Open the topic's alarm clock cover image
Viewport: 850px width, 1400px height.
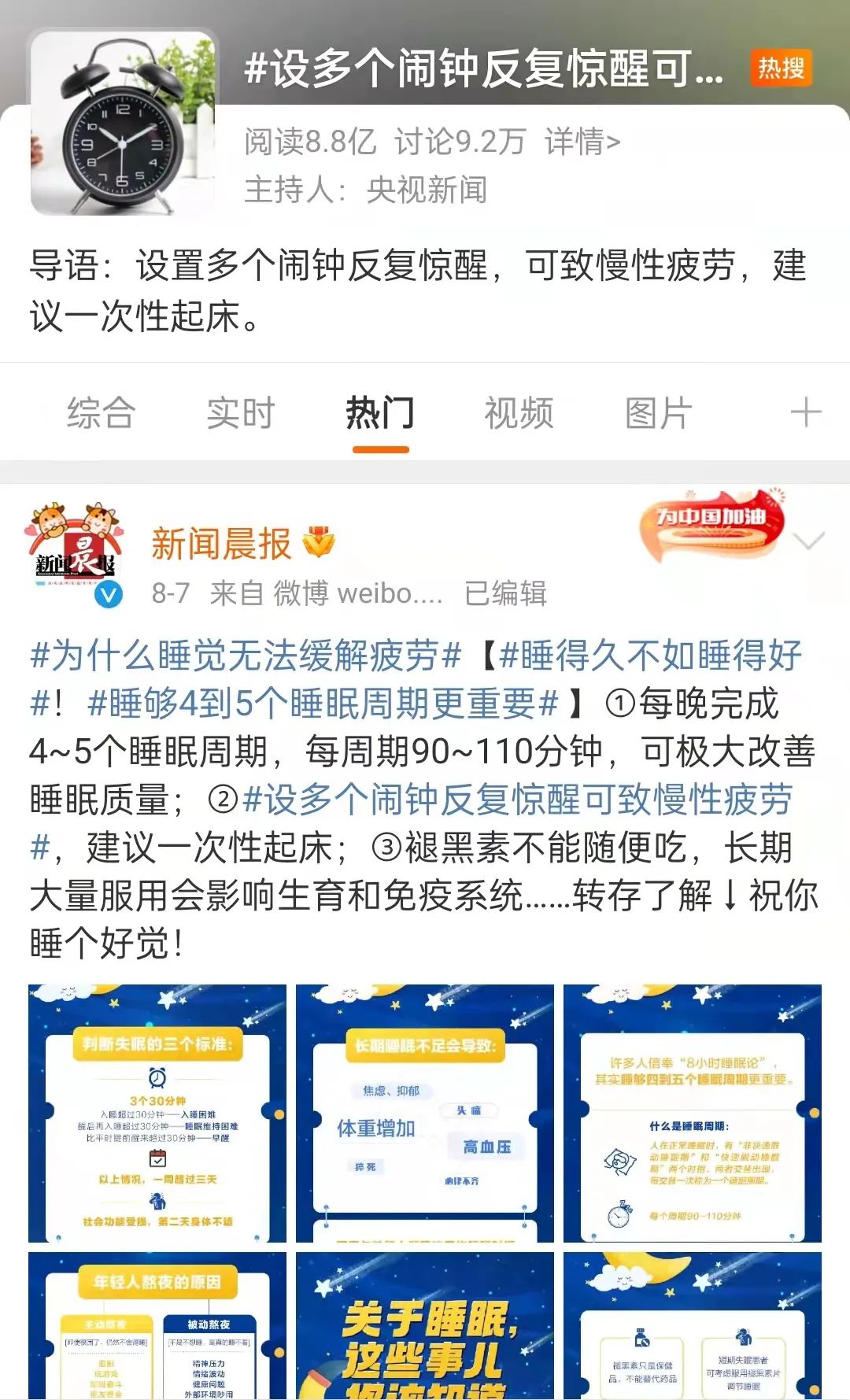[123, 124]
